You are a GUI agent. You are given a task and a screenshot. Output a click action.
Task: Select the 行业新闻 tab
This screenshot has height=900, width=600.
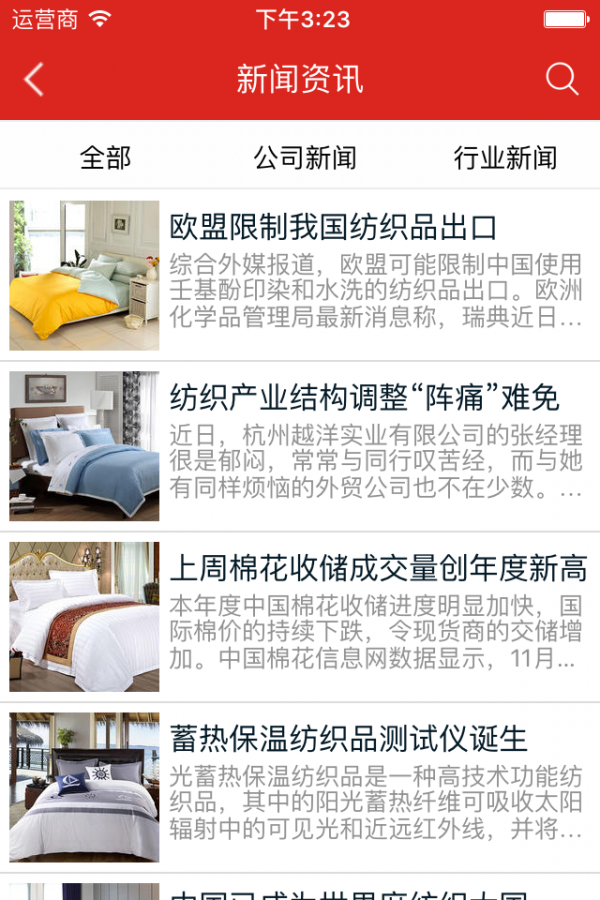(x=505, y=157)
